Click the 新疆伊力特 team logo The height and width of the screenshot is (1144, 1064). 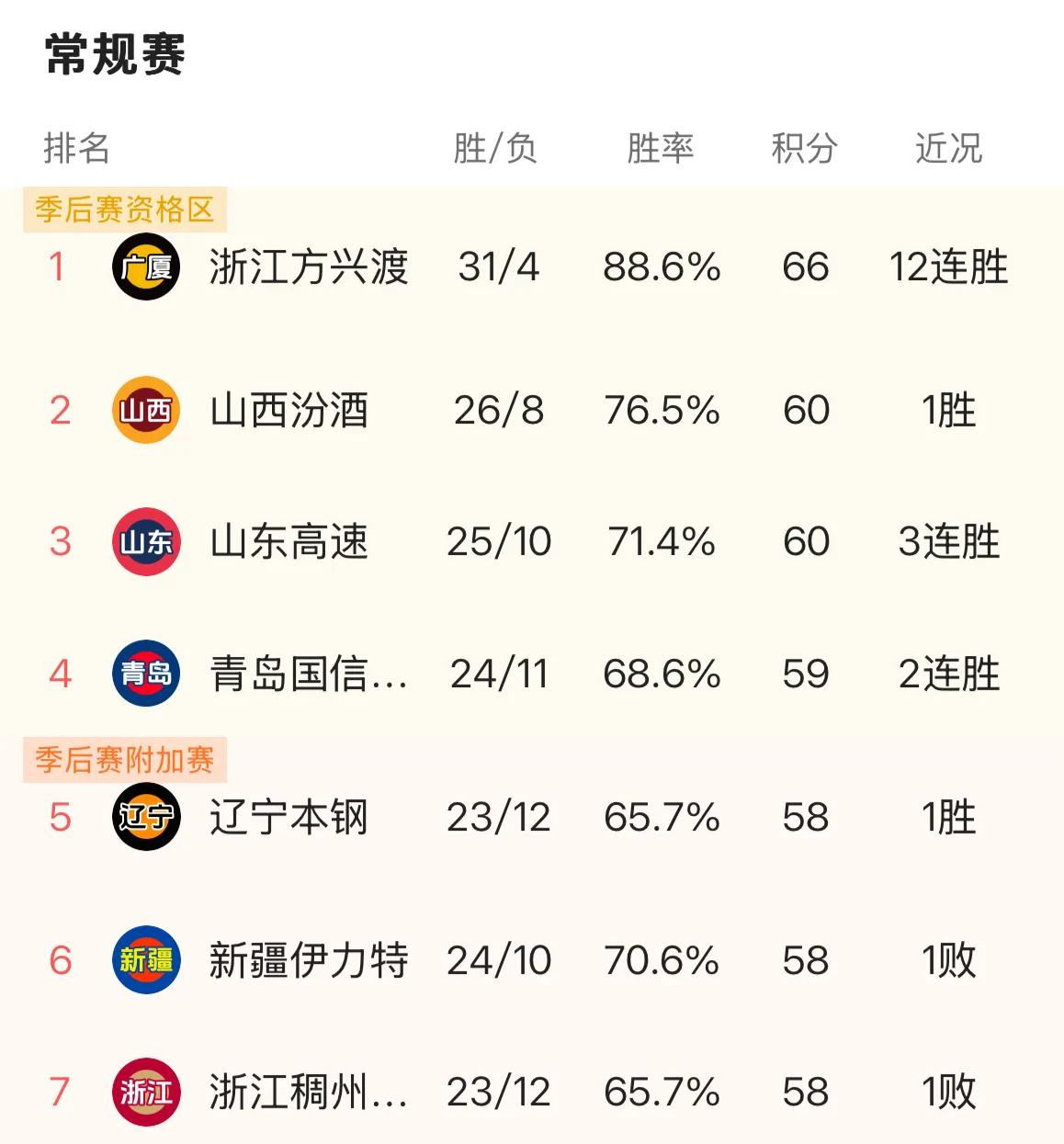[x=145, y=958]
